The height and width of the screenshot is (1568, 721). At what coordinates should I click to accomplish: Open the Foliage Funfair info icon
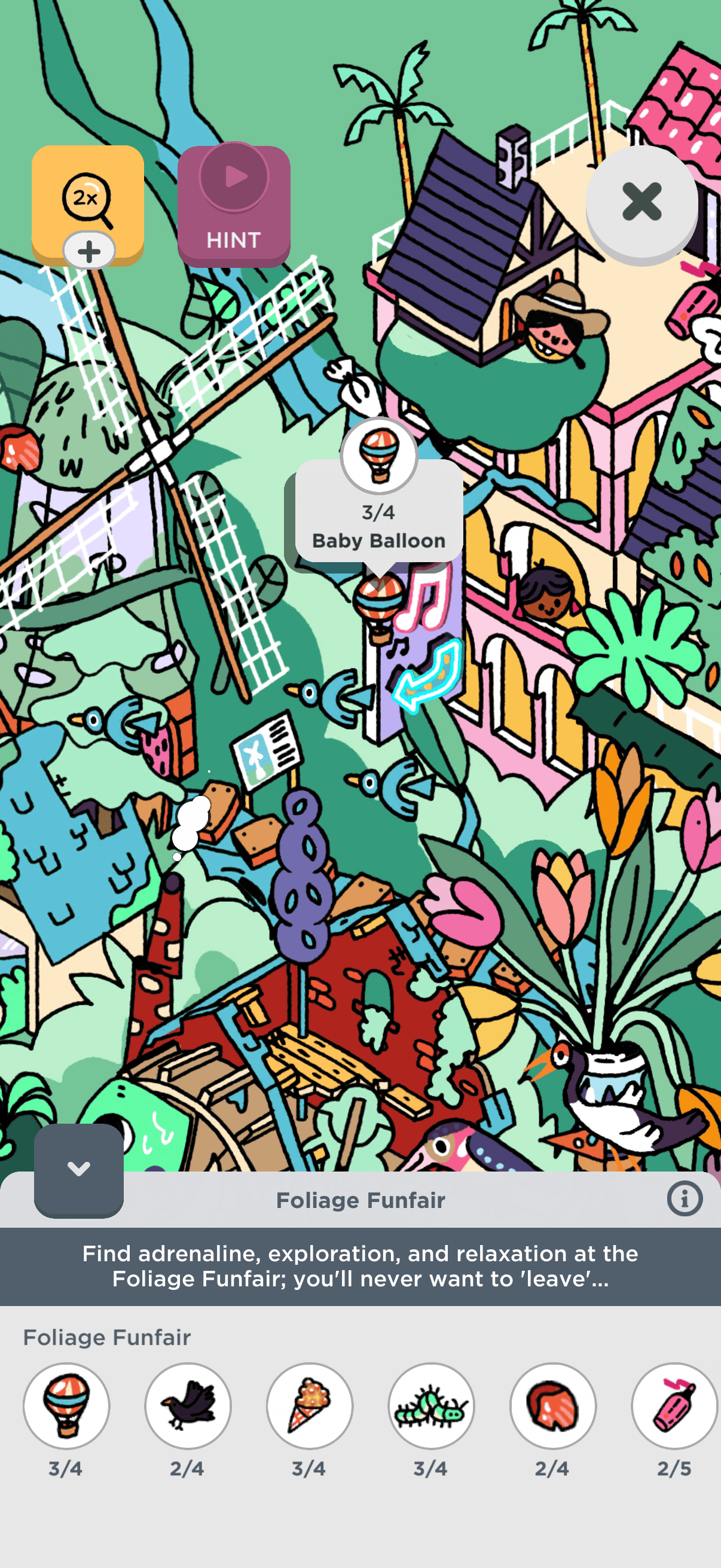pos(684,1199)
